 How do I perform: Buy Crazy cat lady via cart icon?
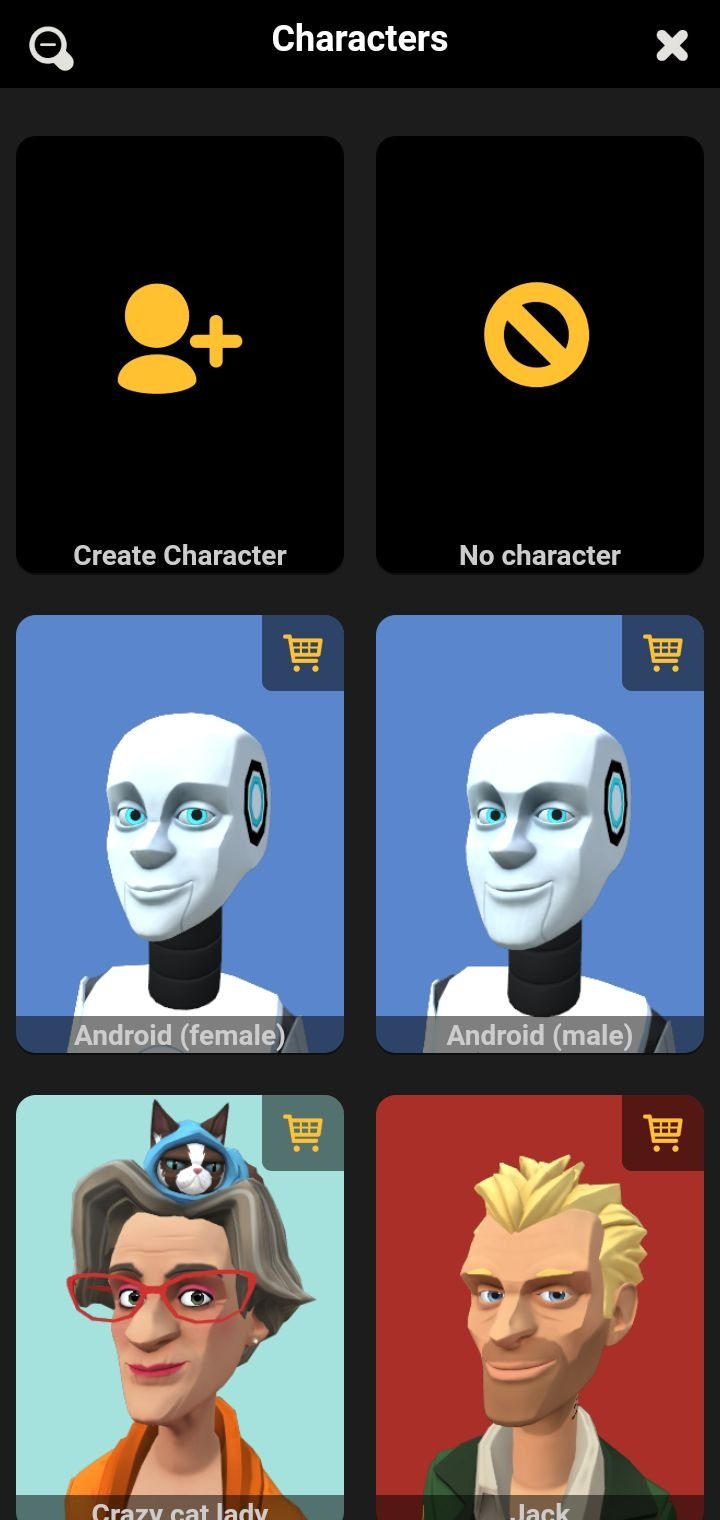pyautogui.click(x=303, y=1132)
